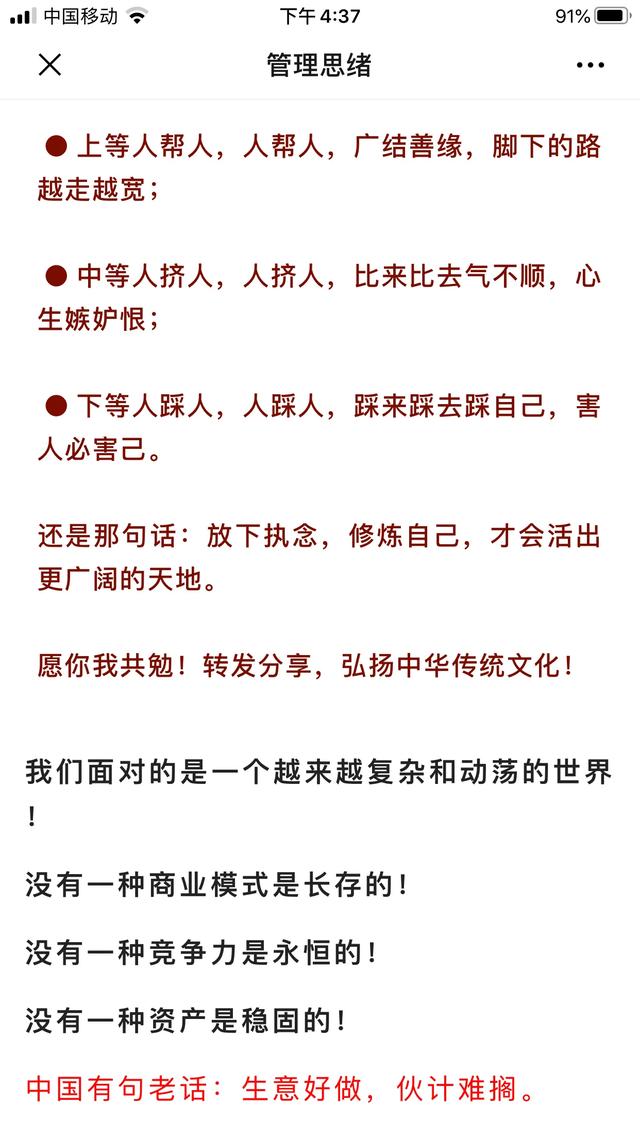Open the three-dot more options menu
This screenshot has width=640, height=1138.
(x=590, y=65)
